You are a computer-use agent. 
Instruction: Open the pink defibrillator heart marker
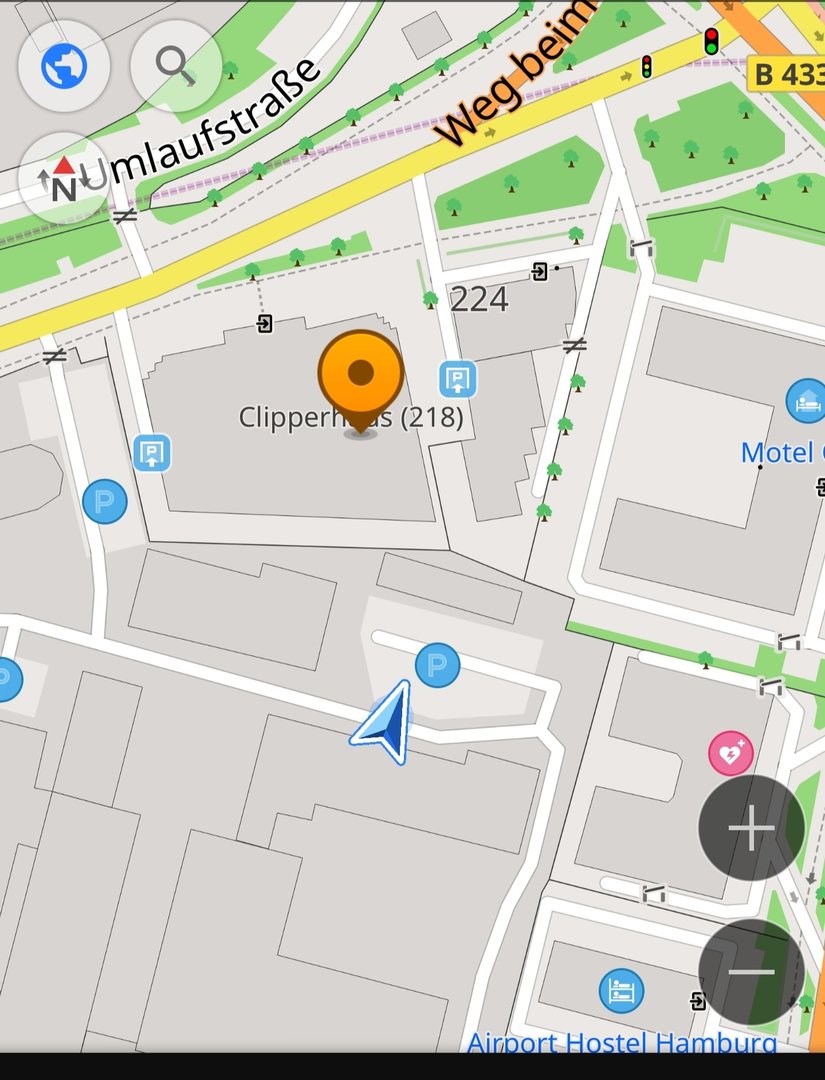[x=730, y=753]
